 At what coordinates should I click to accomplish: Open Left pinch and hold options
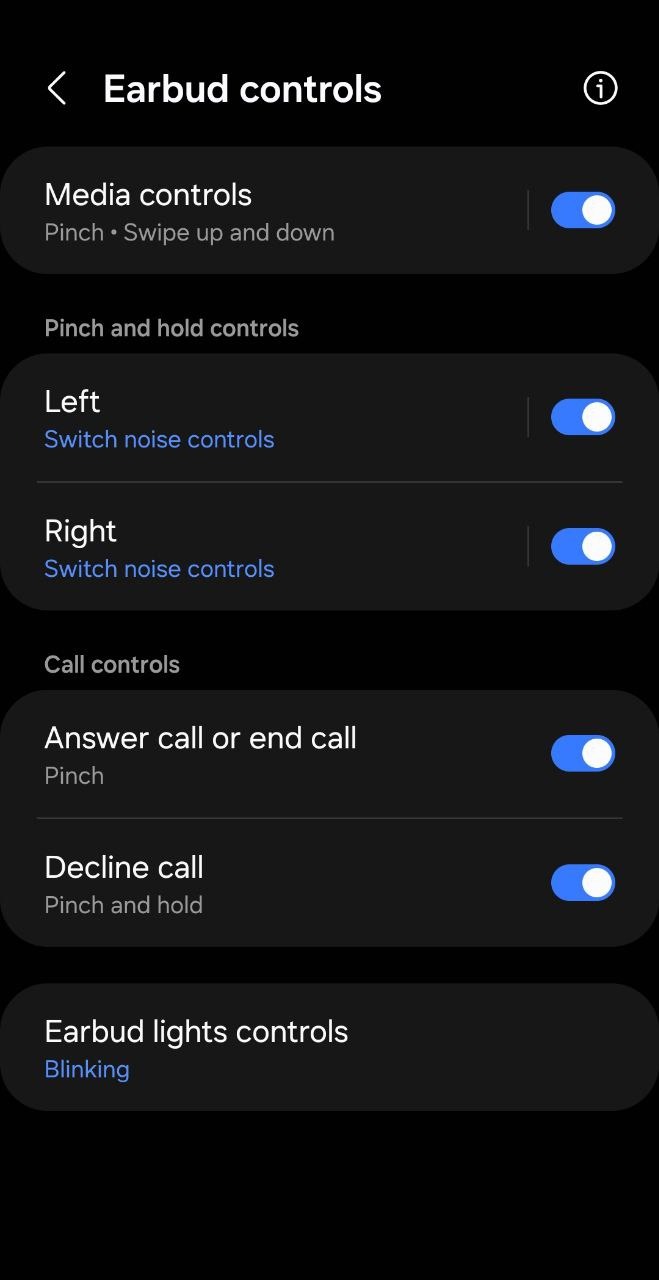coord(264,418)
